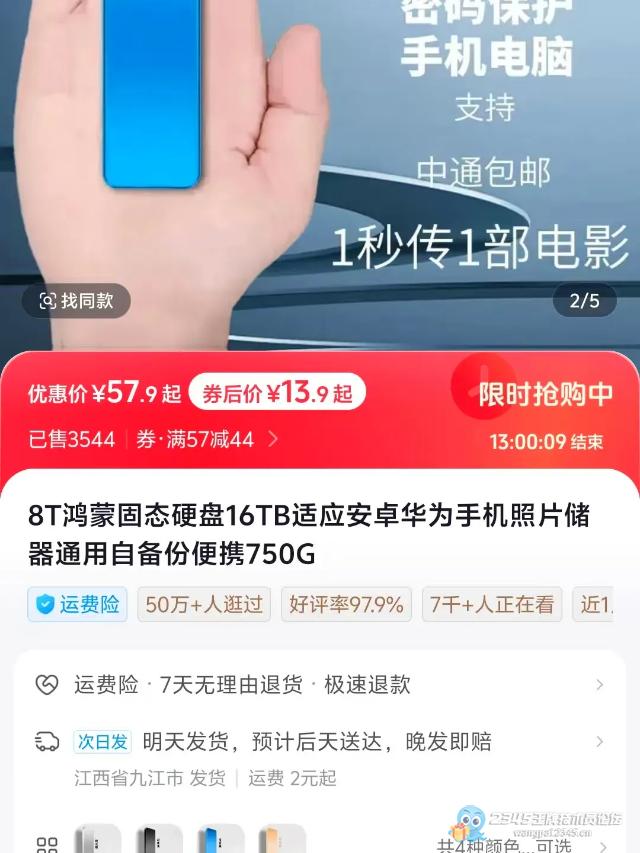Select the blue color variant thumbnail
The image size is (640, 853).
221,840
